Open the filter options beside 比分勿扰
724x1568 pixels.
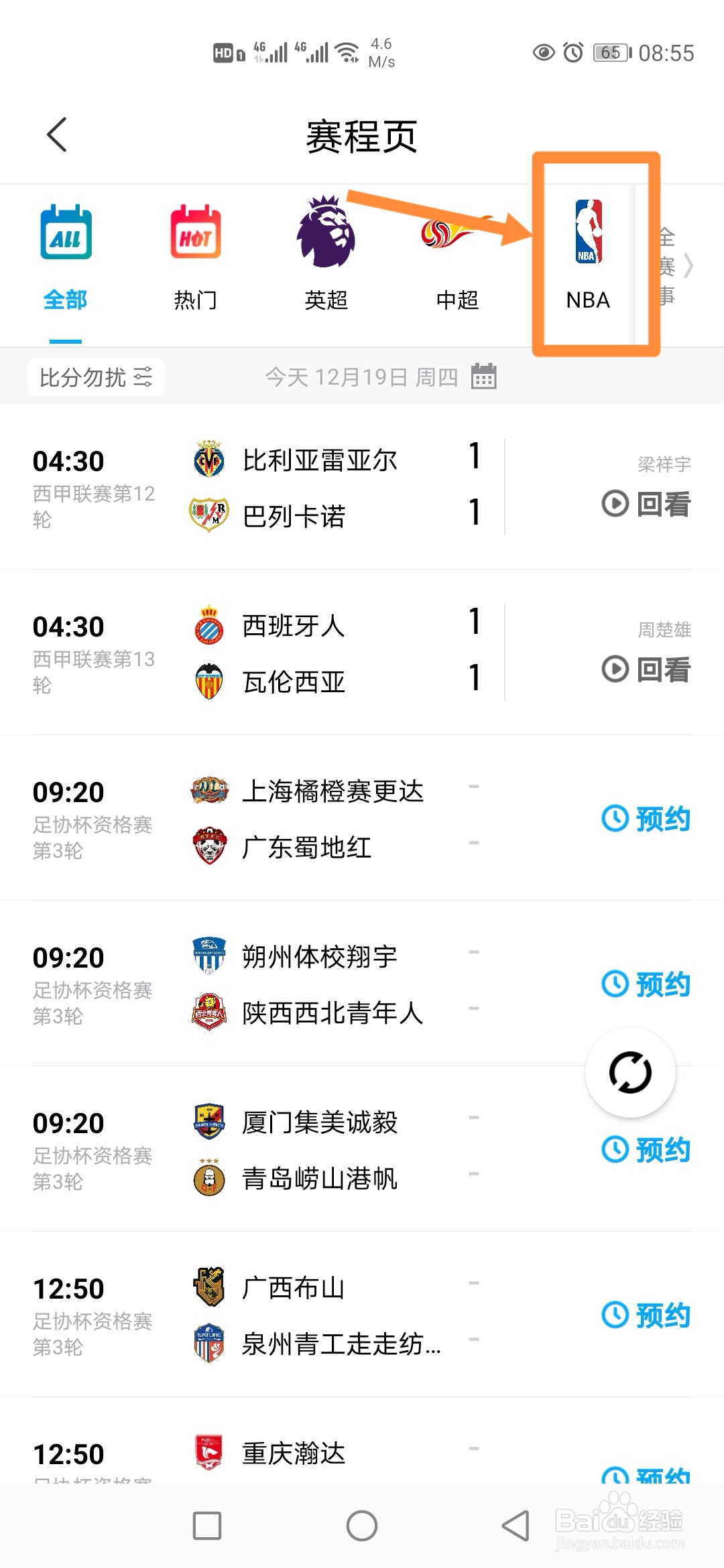pyautogui.click(x=143, y=376)
